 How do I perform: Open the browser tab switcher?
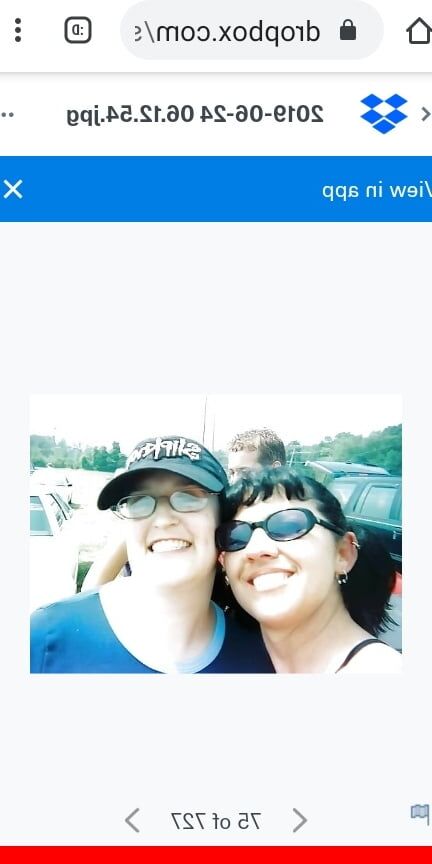click(78, 30)
